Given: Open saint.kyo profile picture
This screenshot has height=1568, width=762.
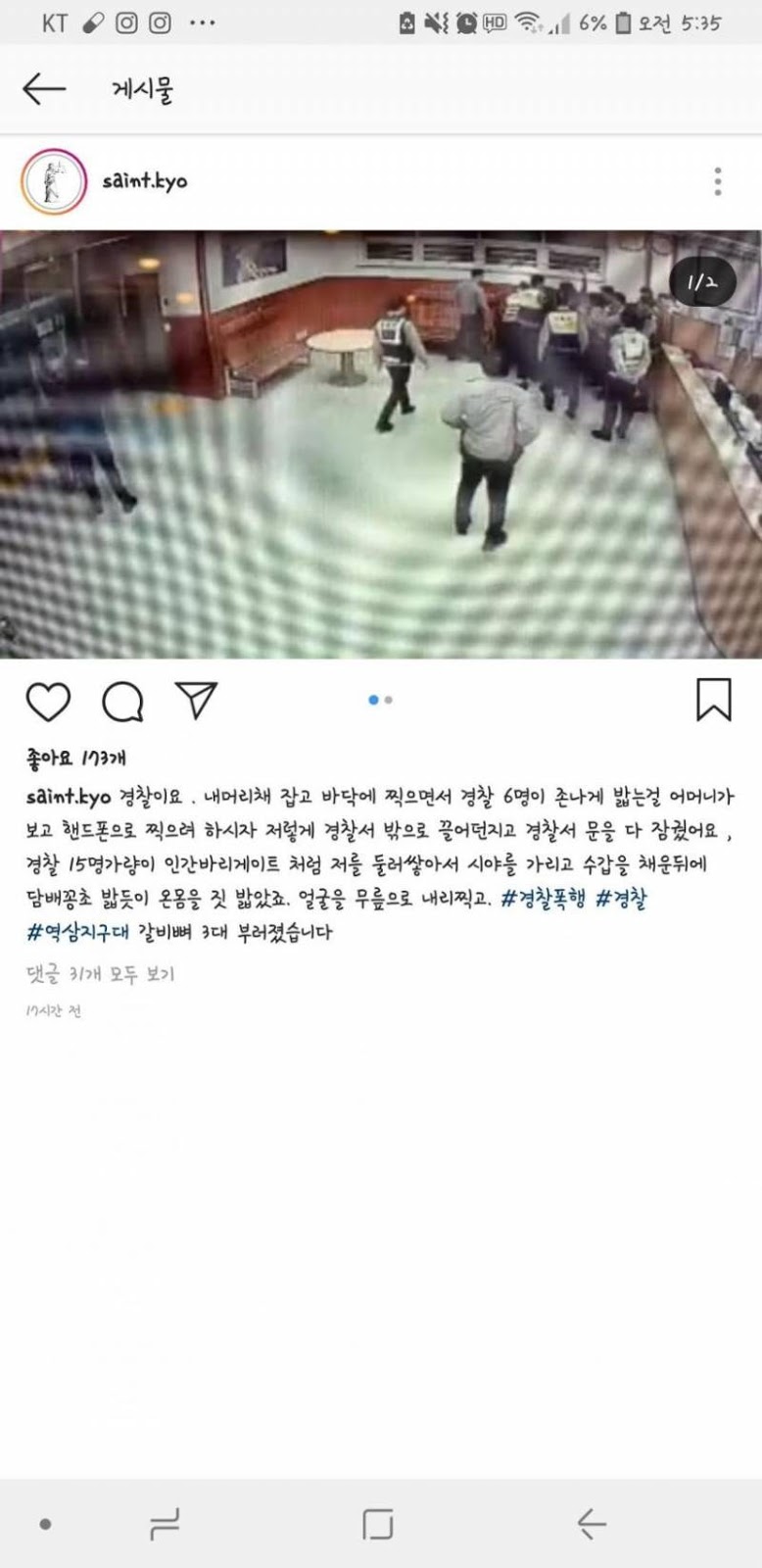Looking at the screenshot, I should click(54, 181).
